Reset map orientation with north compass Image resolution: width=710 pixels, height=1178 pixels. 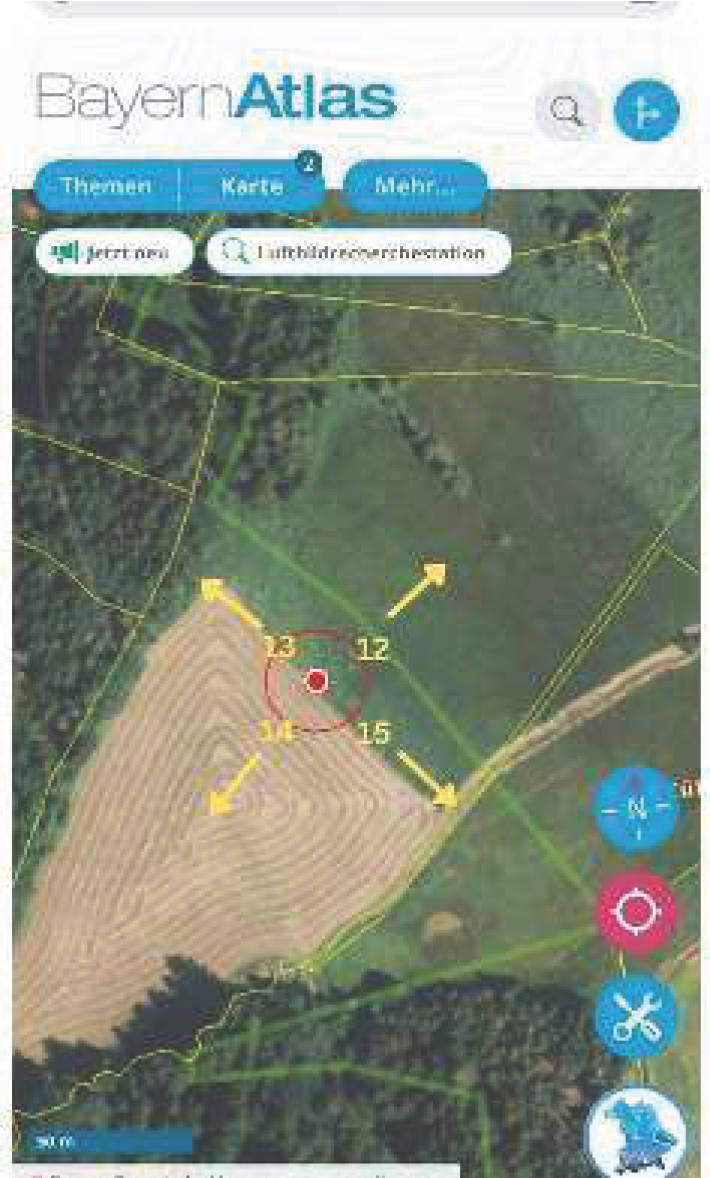pos(636,809)
